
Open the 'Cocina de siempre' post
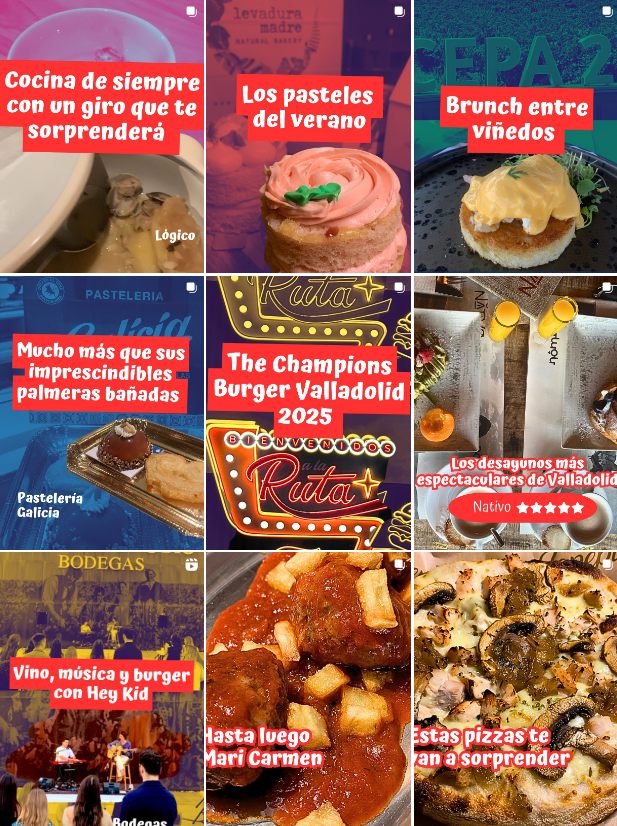tap(101, 136)
